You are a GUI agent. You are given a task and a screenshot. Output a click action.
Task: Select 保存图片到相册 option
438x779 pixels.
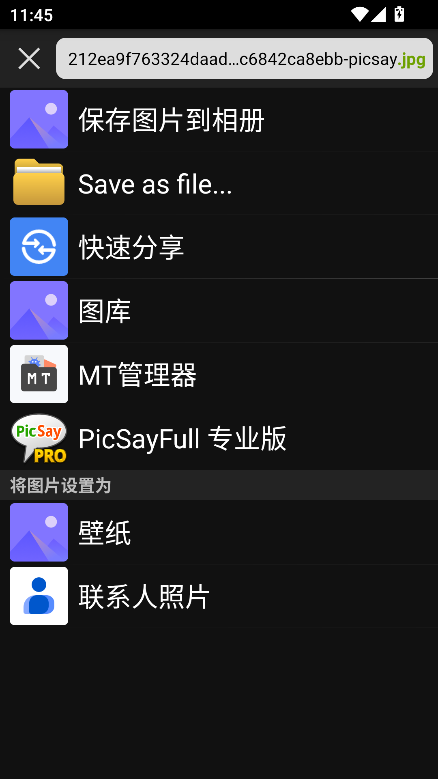(x=219, y=120)
